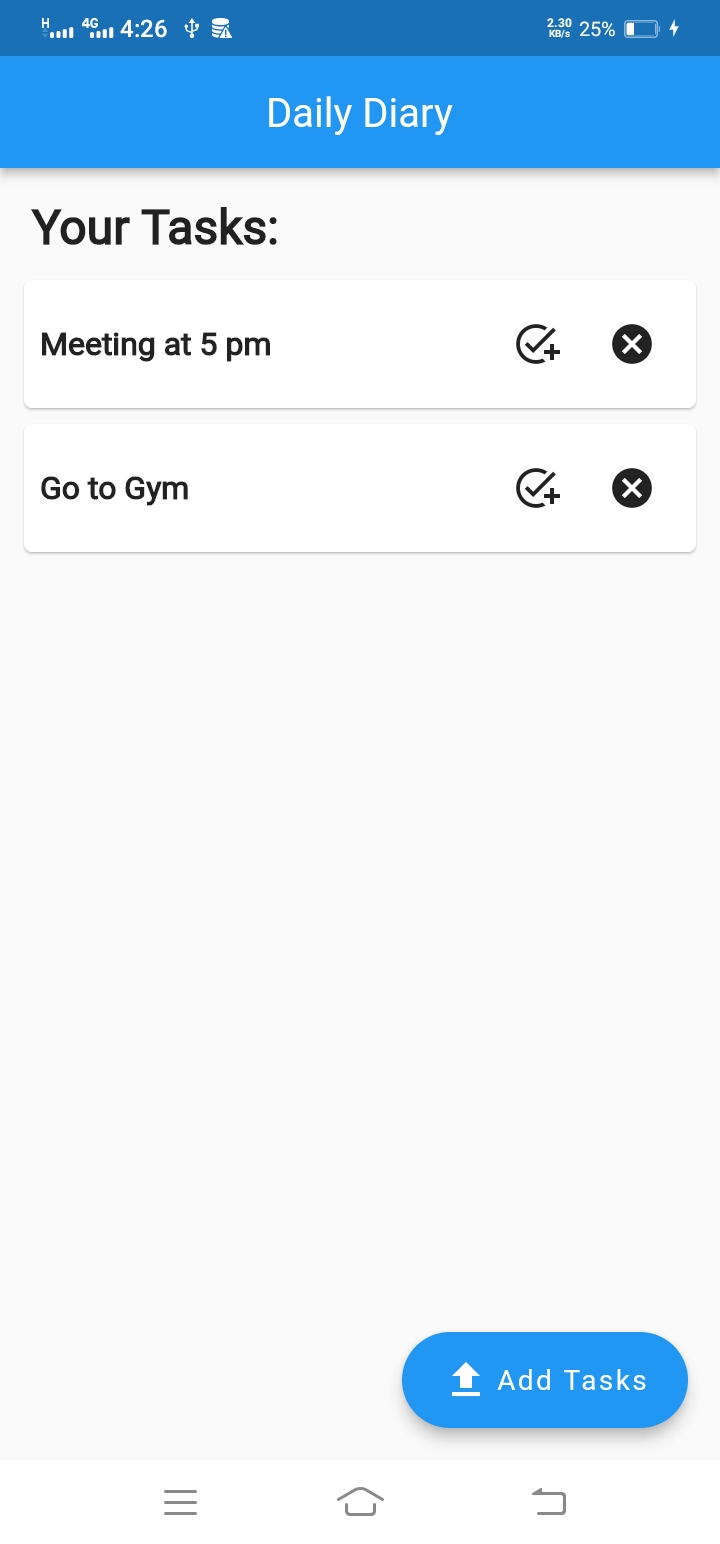Tap the Add Tasks button
Image resolution: width=720 pixels, height=1544 pixels.
pyautogui.click(x=545, y=1380)
